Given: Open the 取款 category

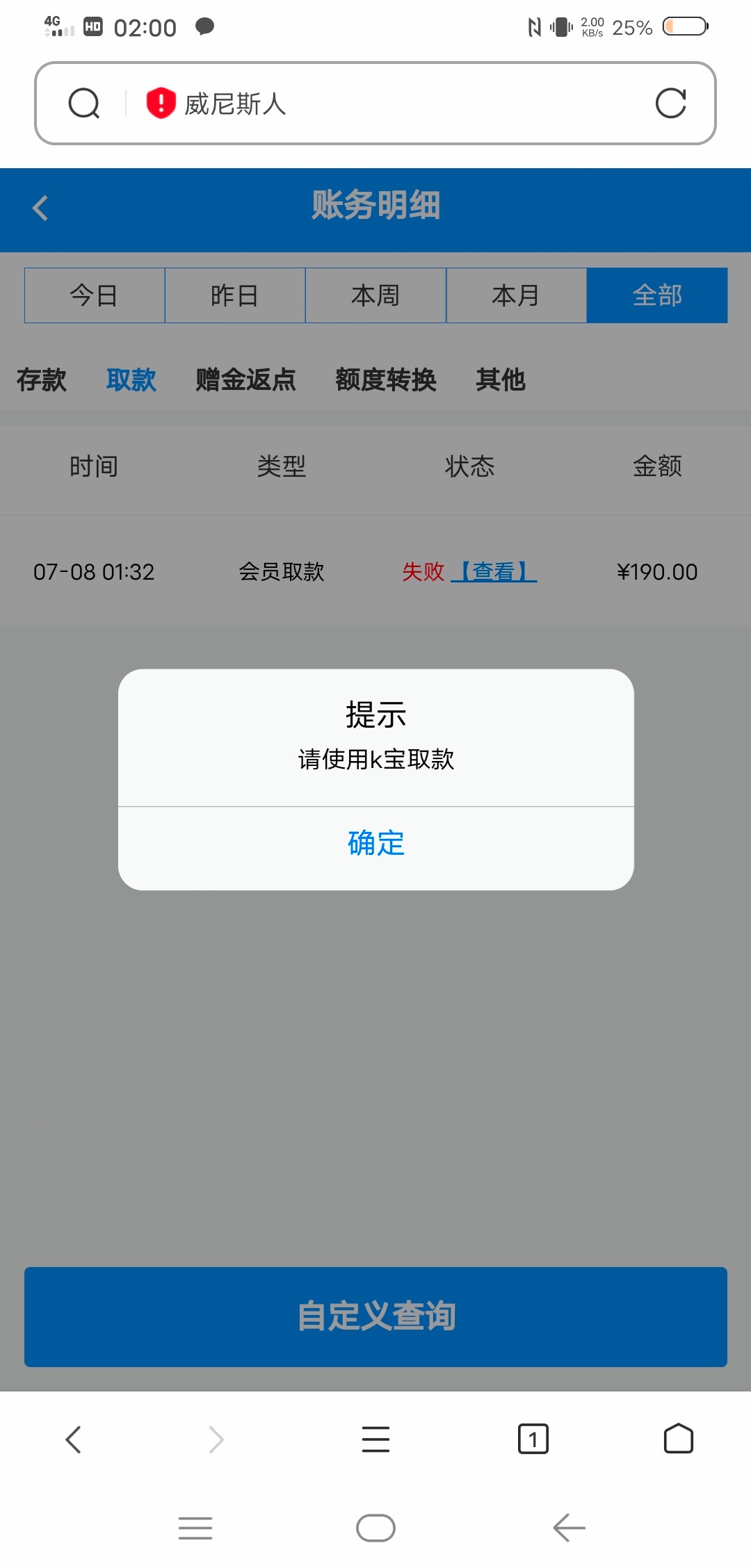Looking at the screenshot, I should pos(131,380).
